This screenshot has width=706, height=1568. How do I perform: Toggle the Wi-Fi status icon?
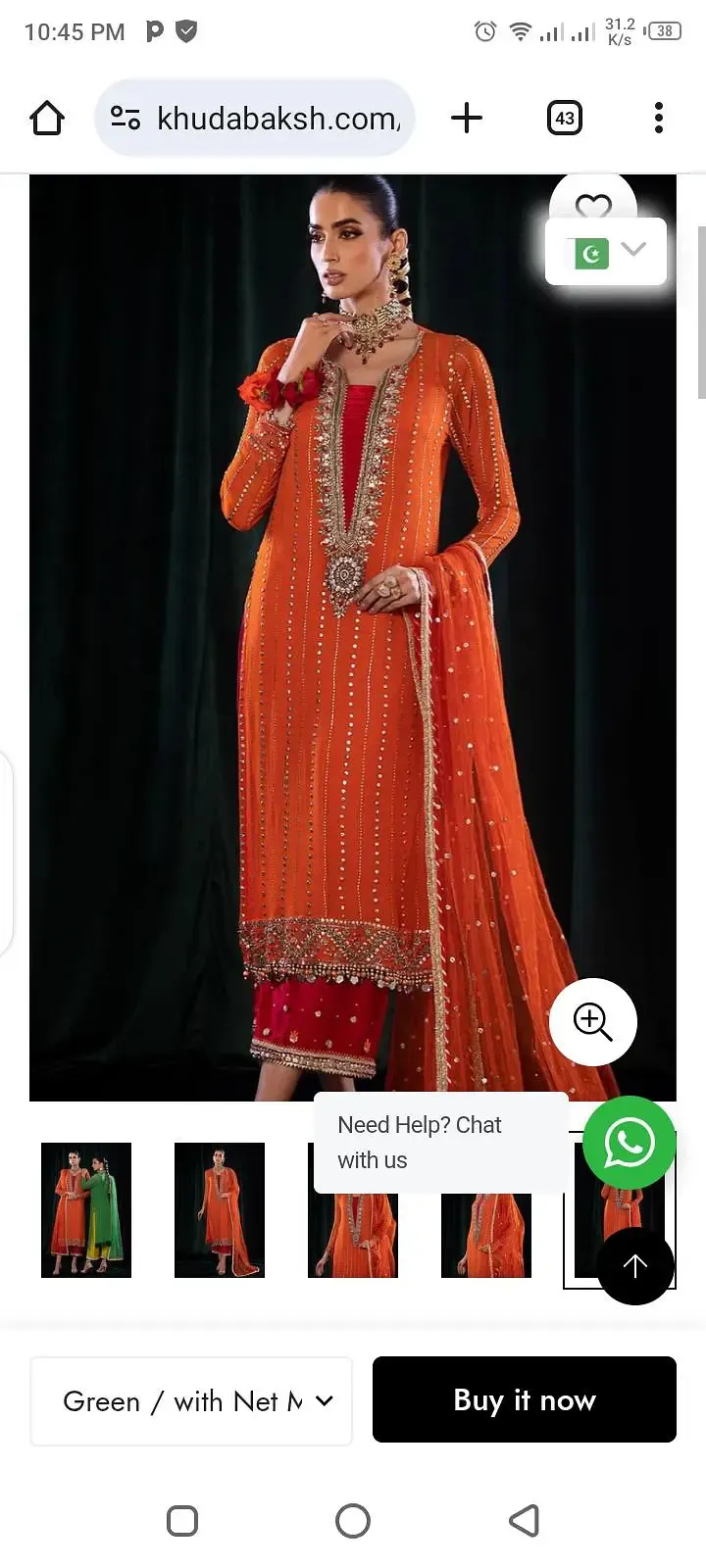[x=516, y=30]
